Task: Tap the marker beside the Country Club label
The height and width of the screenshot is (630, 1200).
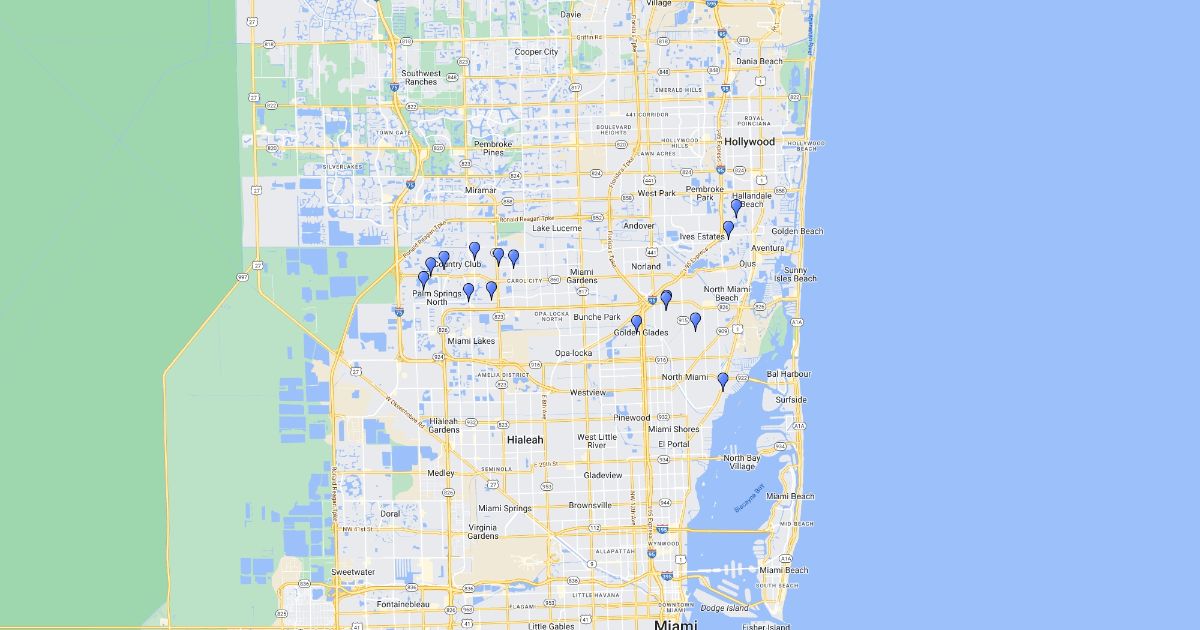Action: [444, 258]
